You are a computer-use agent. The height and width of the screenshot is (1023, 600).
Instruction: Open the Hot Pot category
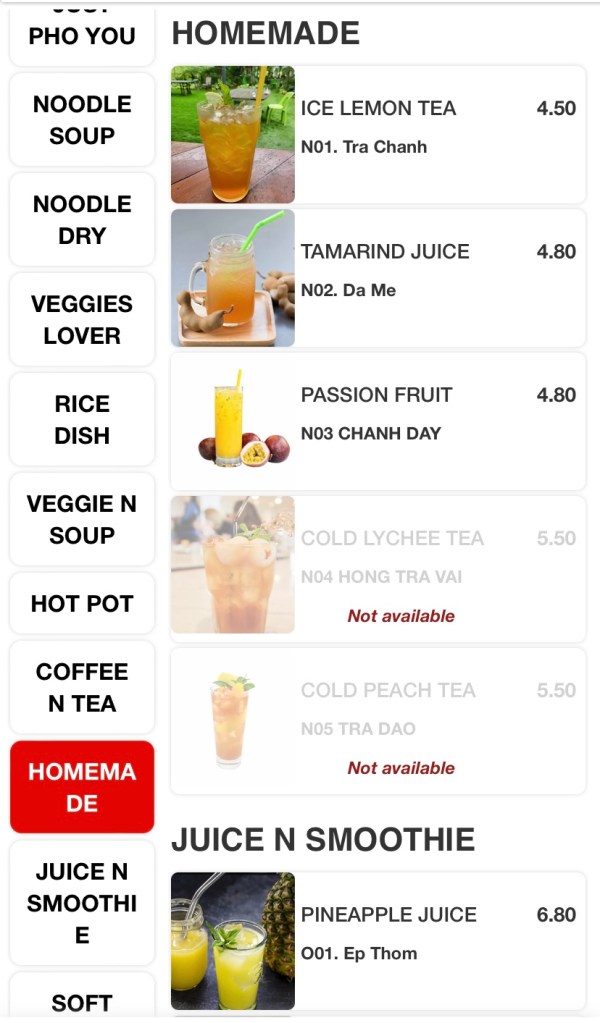pyautogui.click(x=82, y=604)
